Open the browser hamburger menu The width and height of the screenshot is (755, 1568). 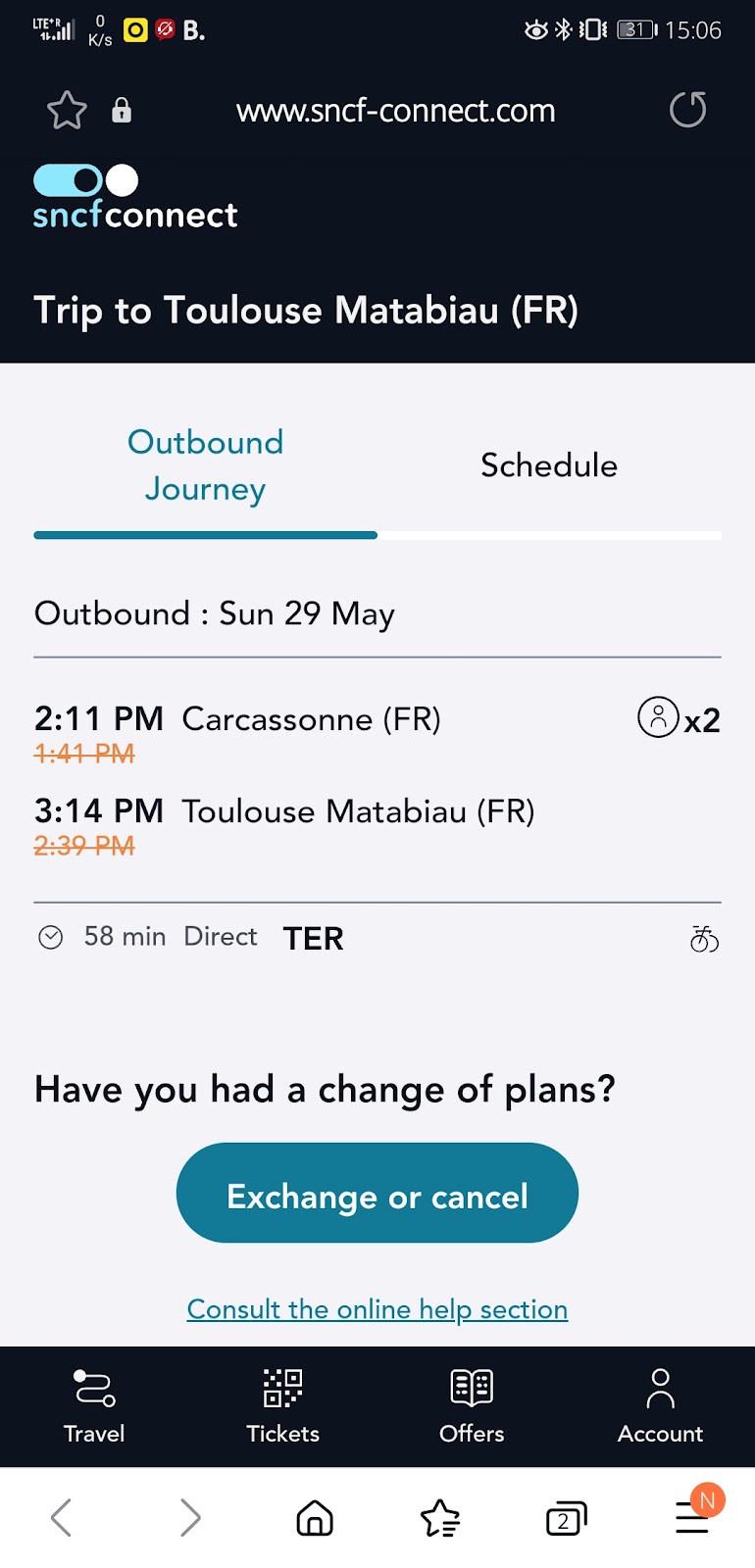point(692,1518)
